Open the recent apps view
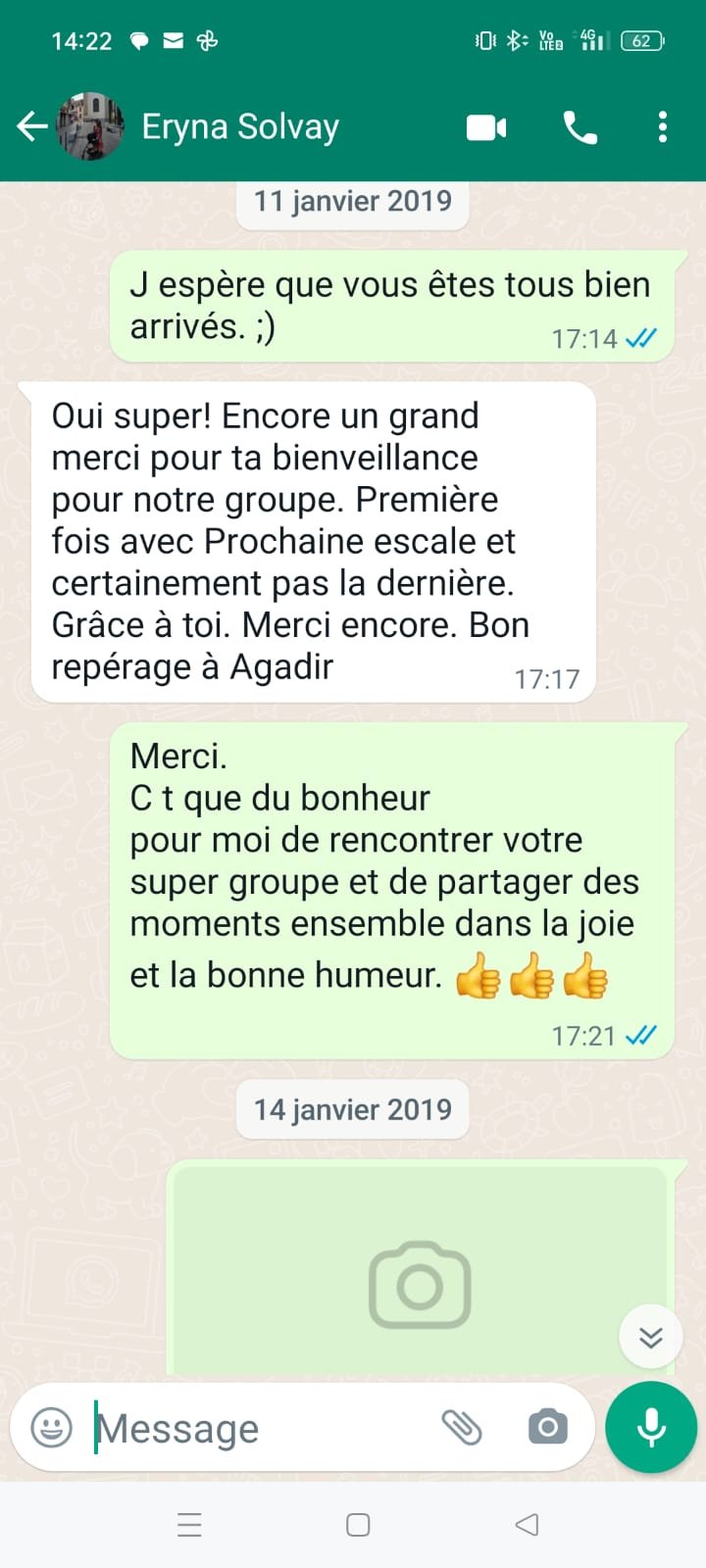Image resolution: width=706 pixels, height=1568 pixels. [x=189, y=1525]
